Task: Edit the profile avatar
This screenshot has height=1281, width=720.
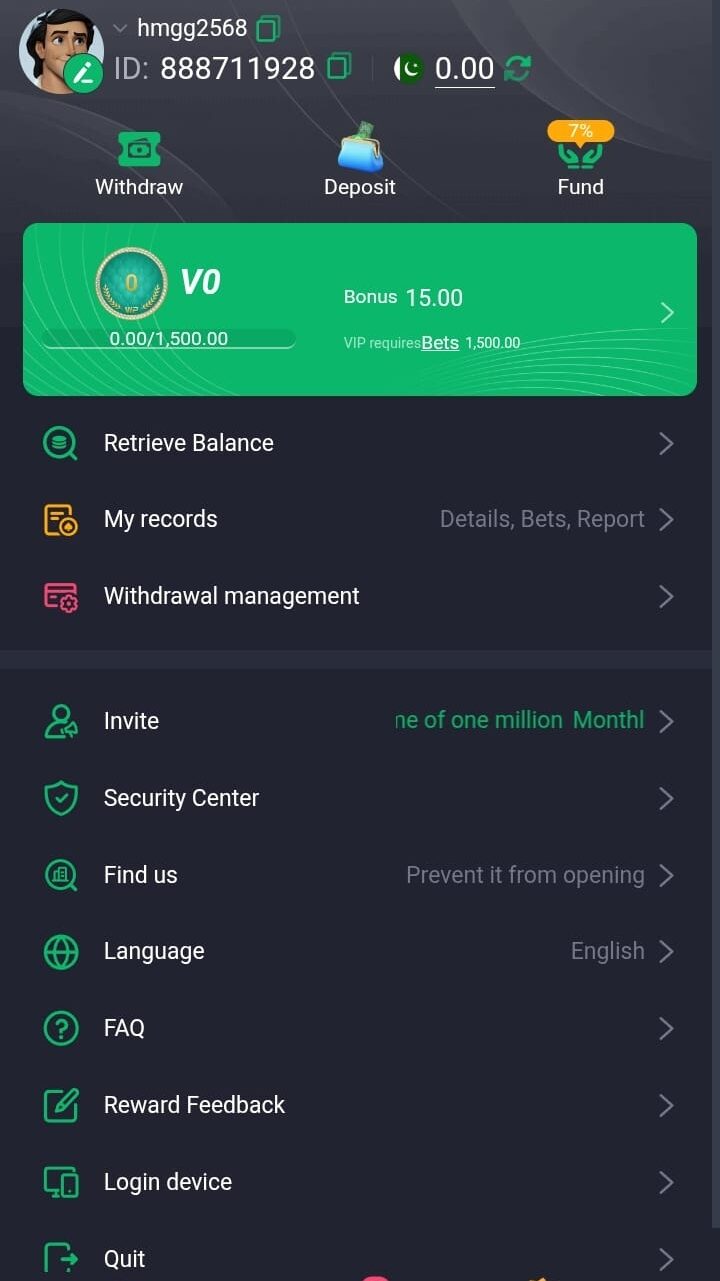Action: click(x=84, y=73)
